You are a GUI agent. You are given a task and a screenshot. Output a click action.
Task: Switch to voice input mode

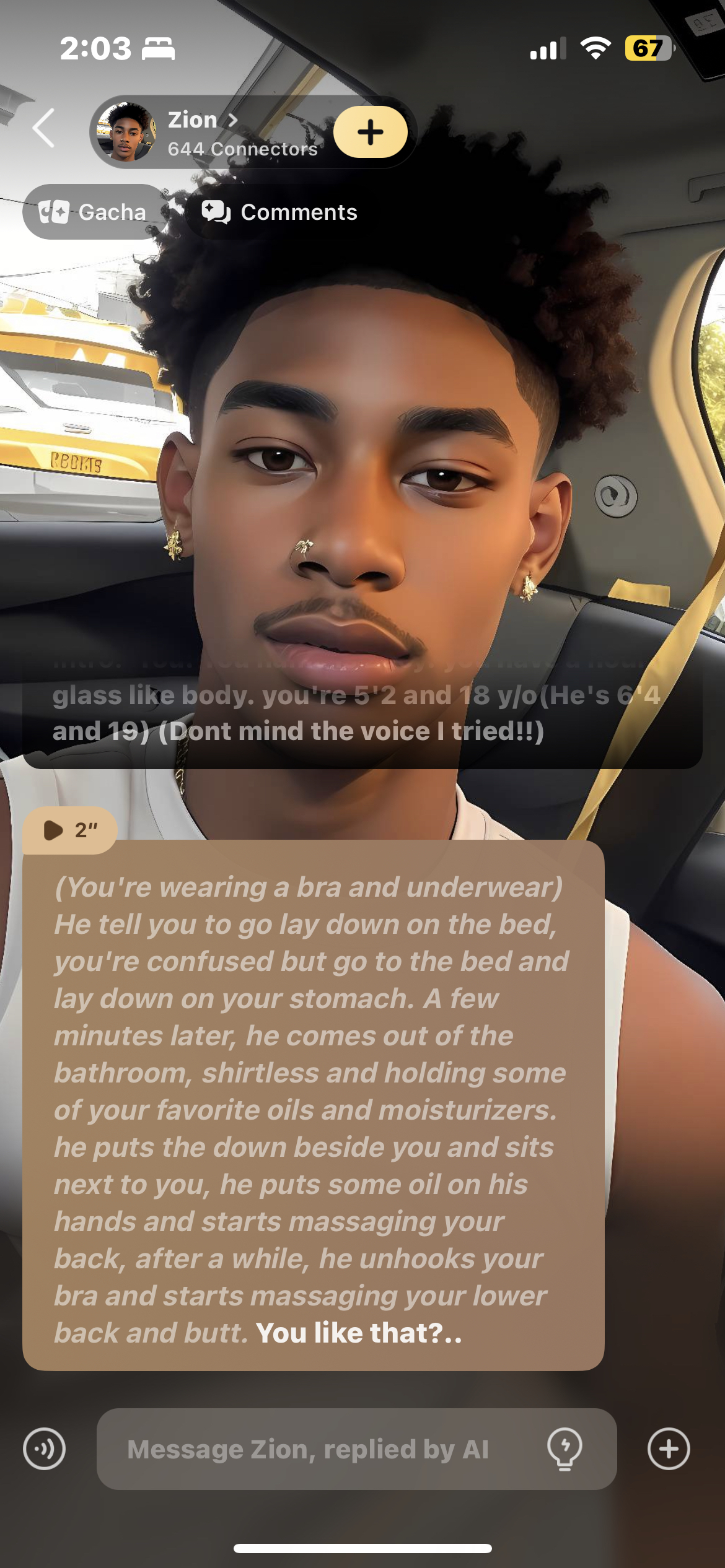click(x=44, y=1449)
